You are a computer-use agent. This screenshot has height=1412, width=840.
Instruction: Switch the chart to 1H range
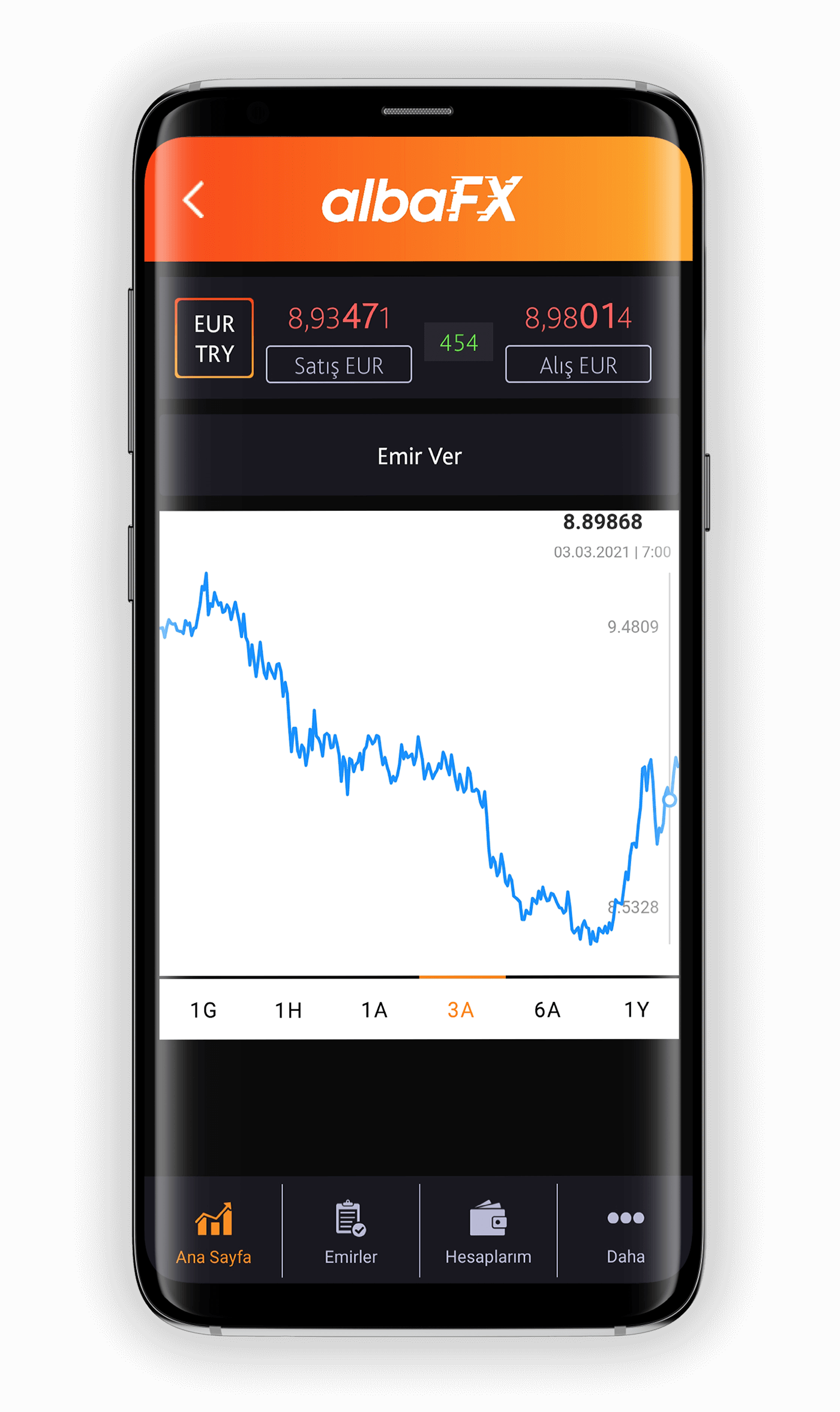pos(289,1010)
